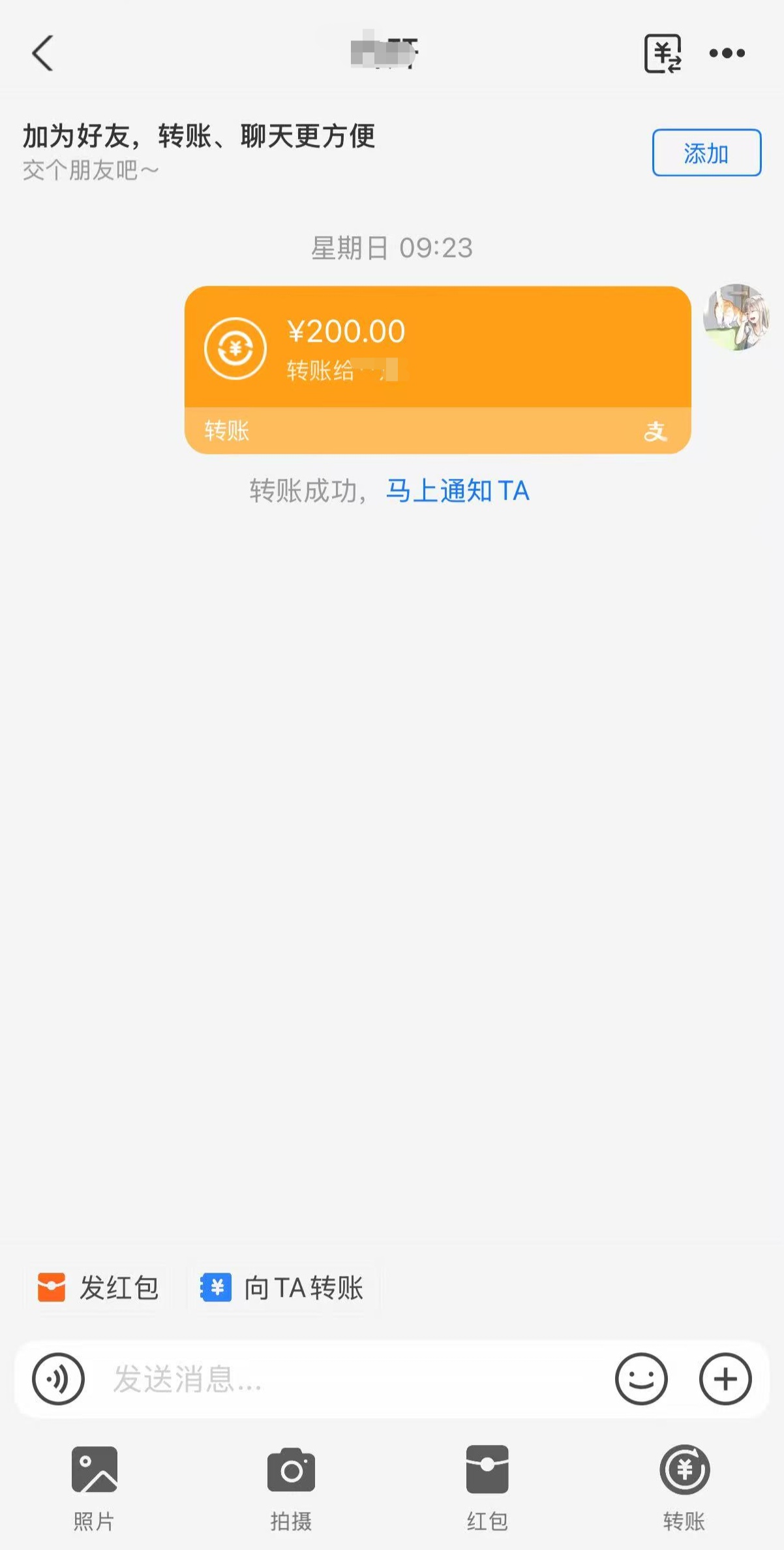Viewport: 784px width, 1550px height.
Task: View the sender's profile avatar
Action: pos(736,318)
